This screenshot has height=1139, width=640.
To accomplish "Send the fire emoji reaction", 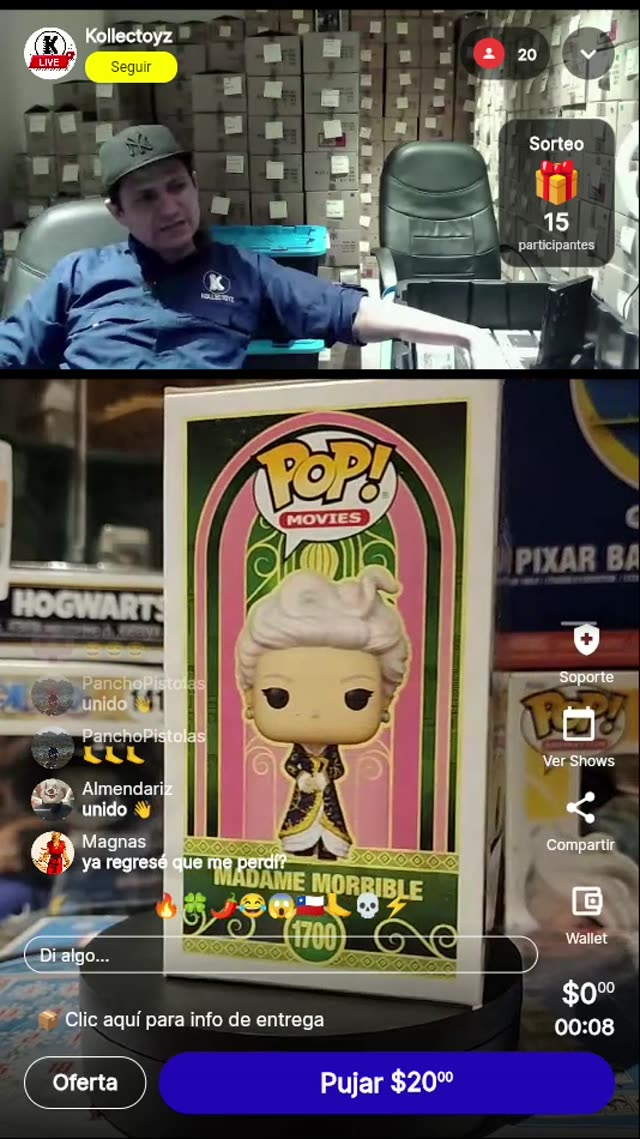I will (x=166, y=906).
